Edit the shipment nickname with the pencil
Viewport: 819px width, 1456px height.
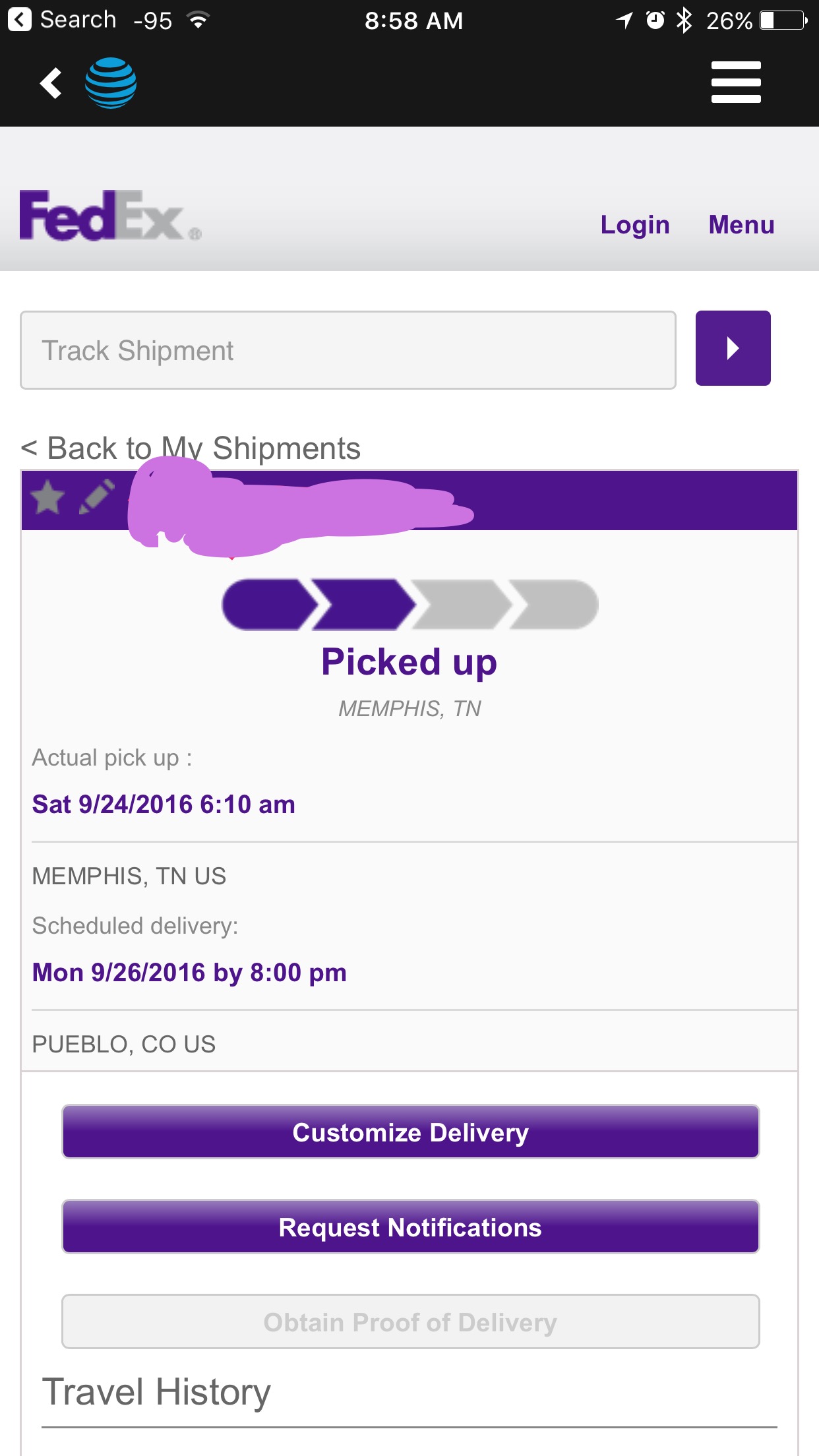pyautogui.click(x=97, y=497)
